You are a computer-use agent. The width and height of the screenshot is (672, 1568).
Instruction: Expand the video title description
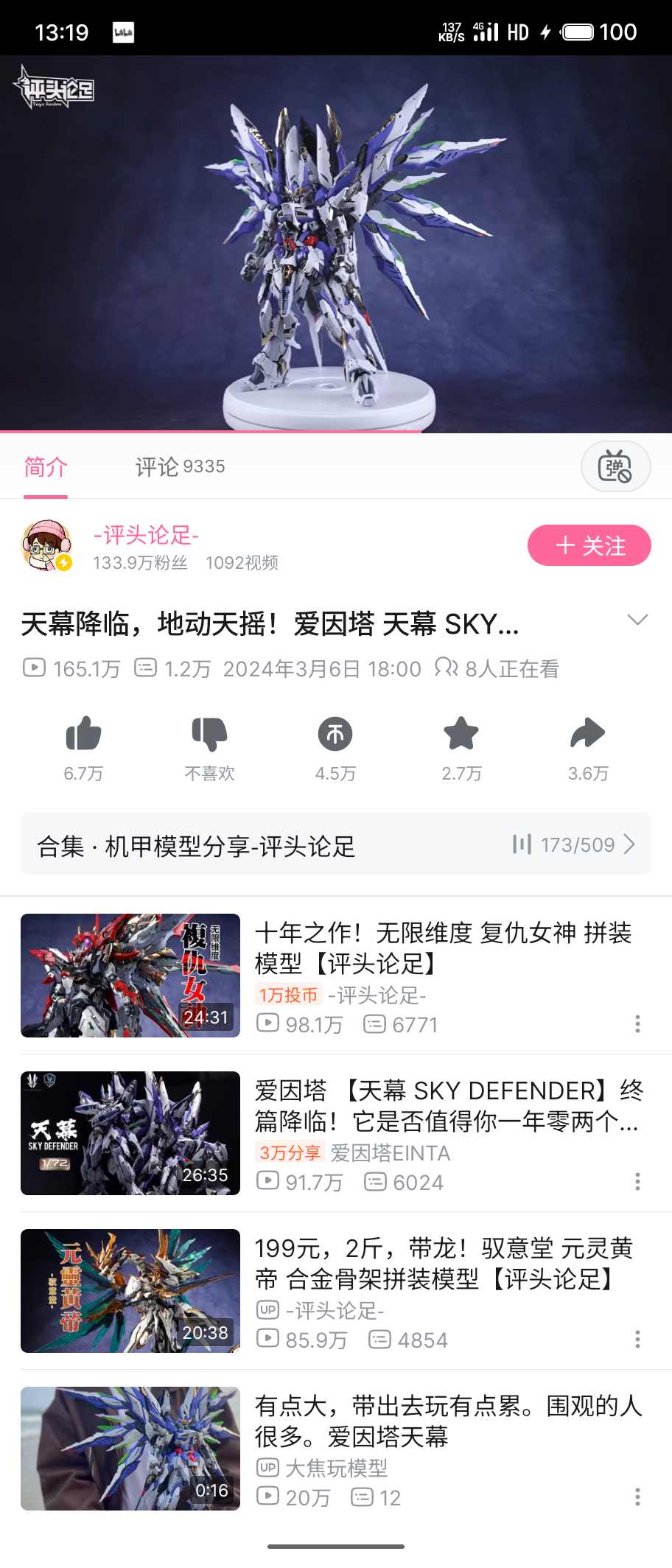(x=637, y=620)
